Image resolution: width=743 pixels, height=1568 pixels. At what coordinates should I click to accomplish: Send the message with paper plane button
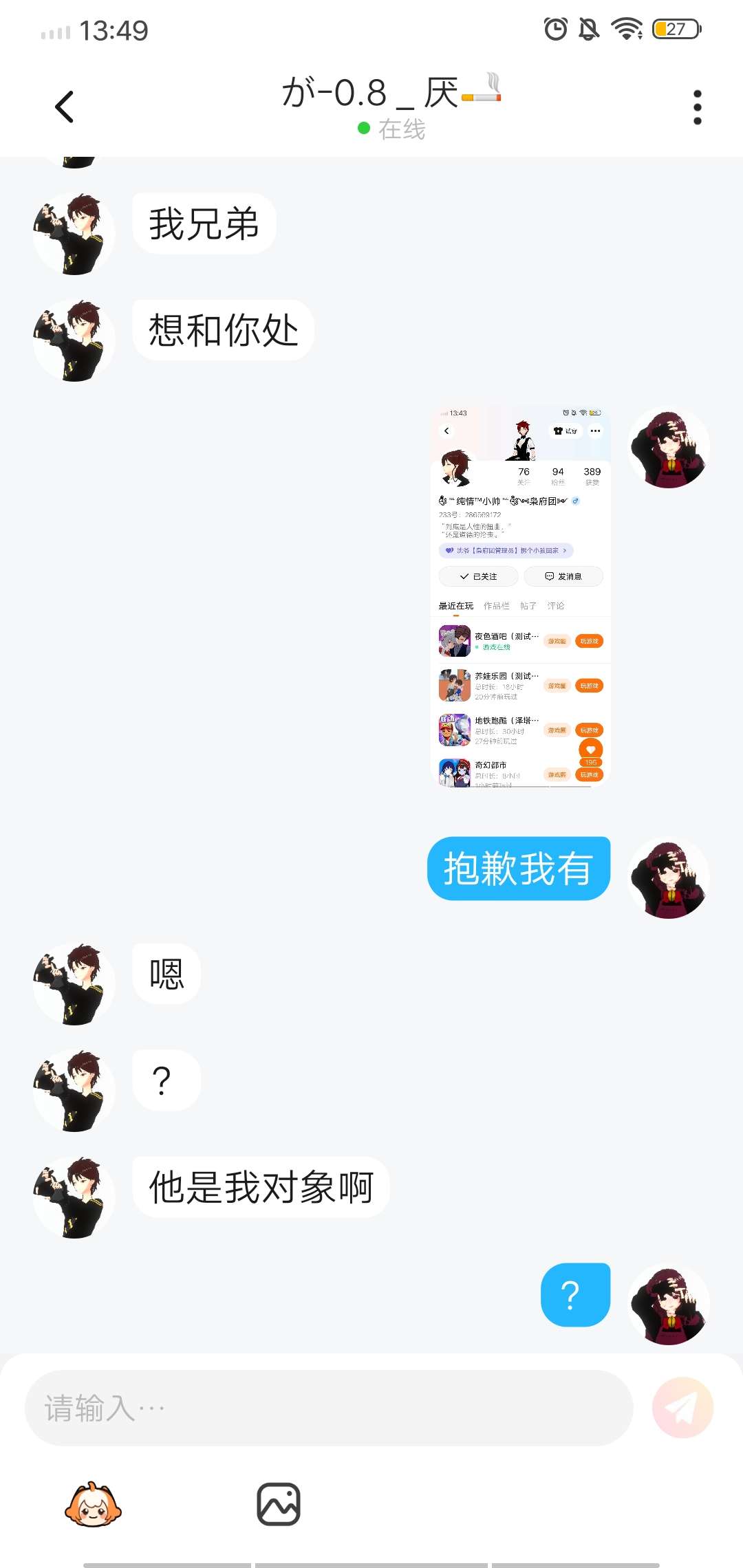(x=682, y=1407)
